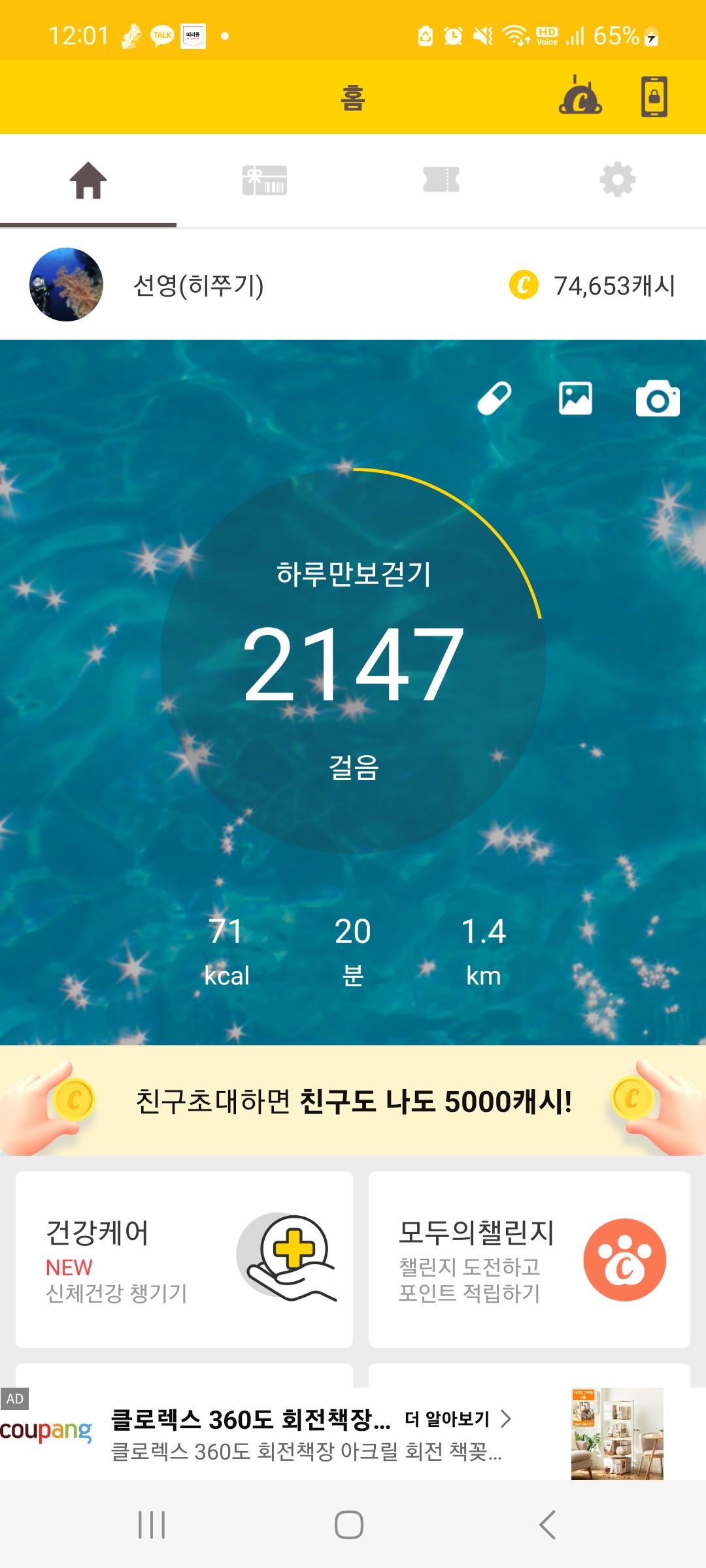Open the 하루만보걷기 2147 step circle
The width and height of the screenshot is (706, 1568).
353,661
